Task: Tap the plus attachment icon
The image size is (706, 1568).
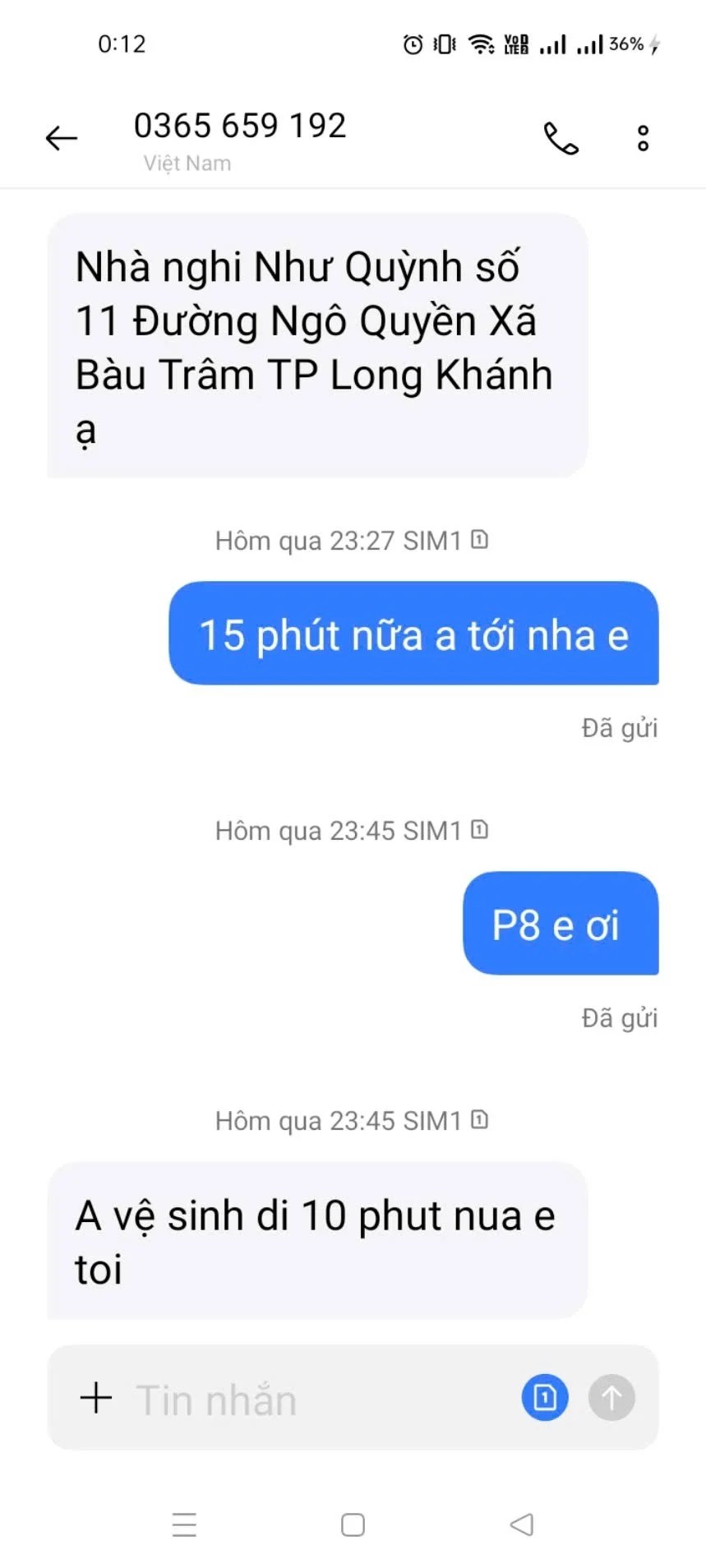Action: pyautogui.click(x=96, y=1397)
